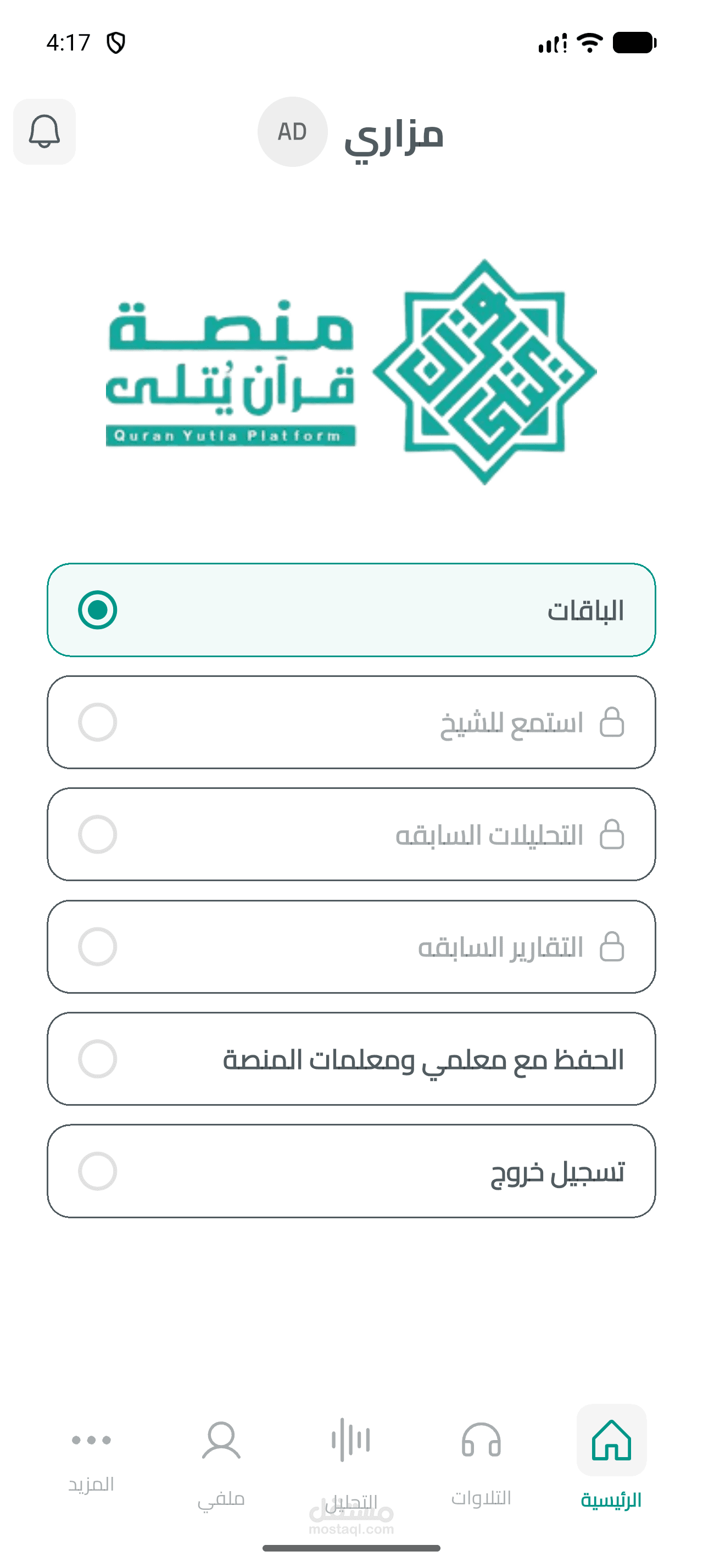Choose الحفظ مع معلمي ومعلمات المنصة
The height and width of the screenshot is (1568, 703).
351,1059
